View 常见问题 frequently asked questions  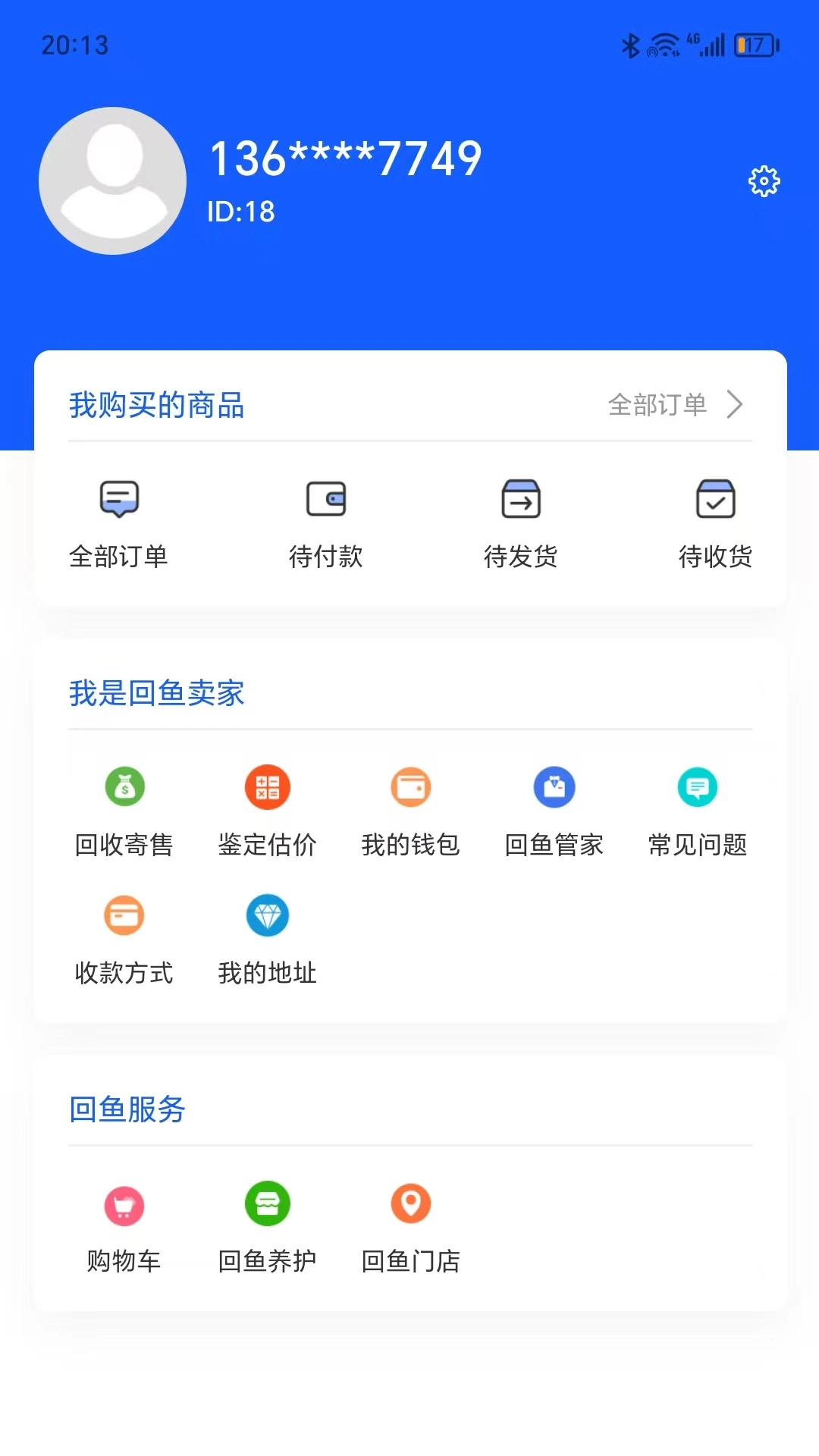coord(696,811)
